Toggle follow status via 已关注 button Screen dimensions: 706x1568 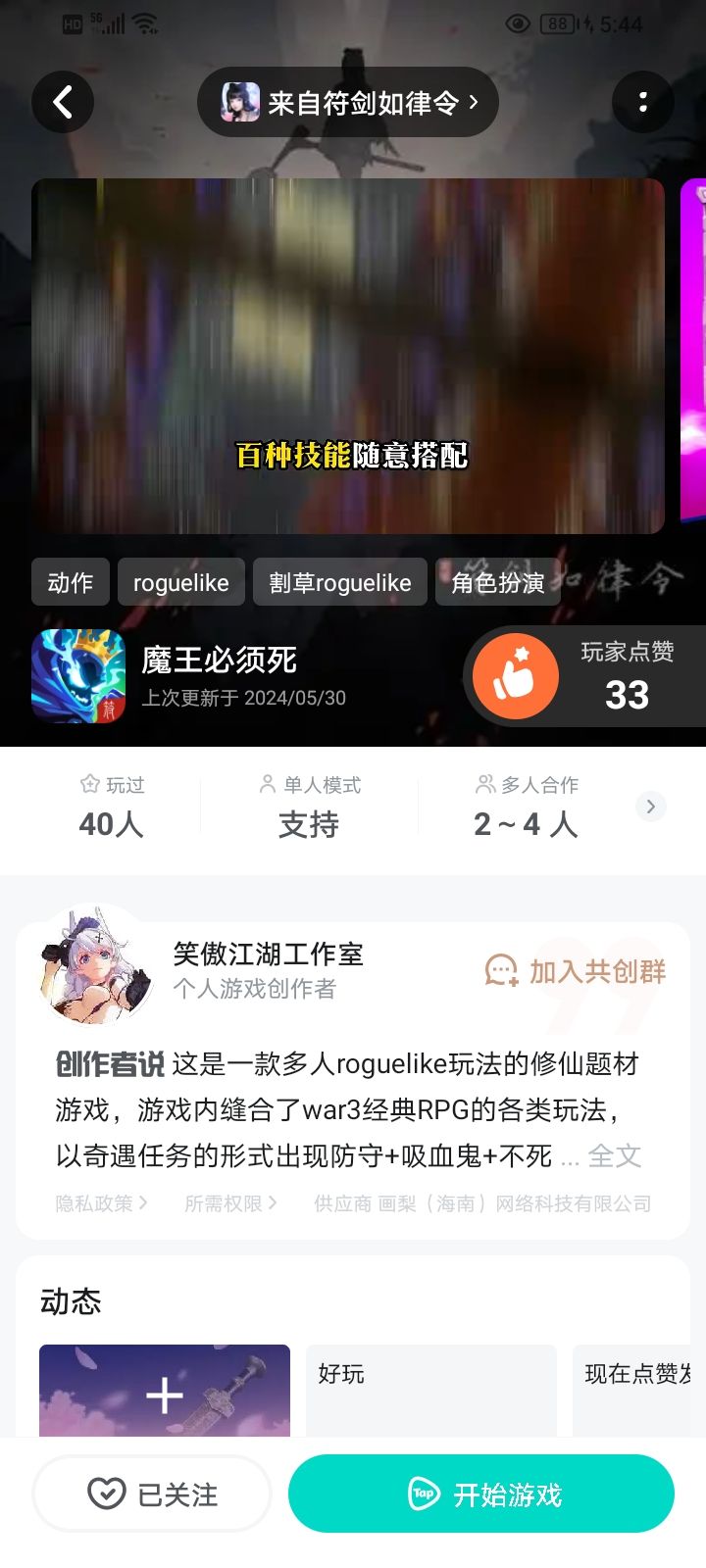tap(151, 1494)
